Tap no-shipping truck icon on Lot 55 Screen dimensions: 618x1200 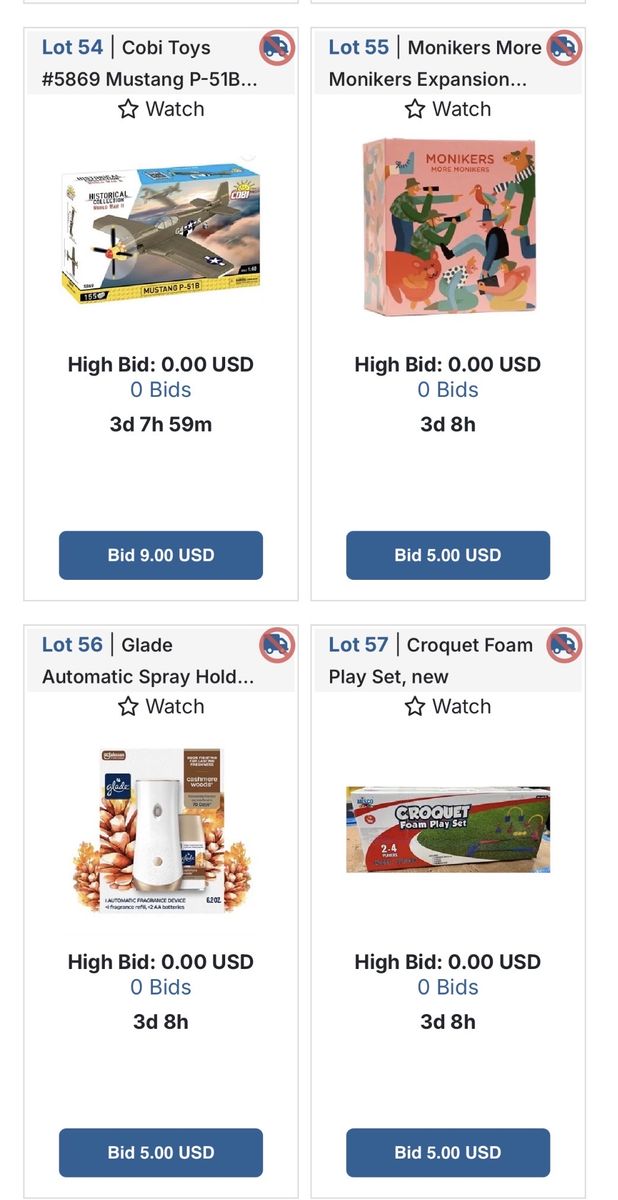tap(564, 47)
